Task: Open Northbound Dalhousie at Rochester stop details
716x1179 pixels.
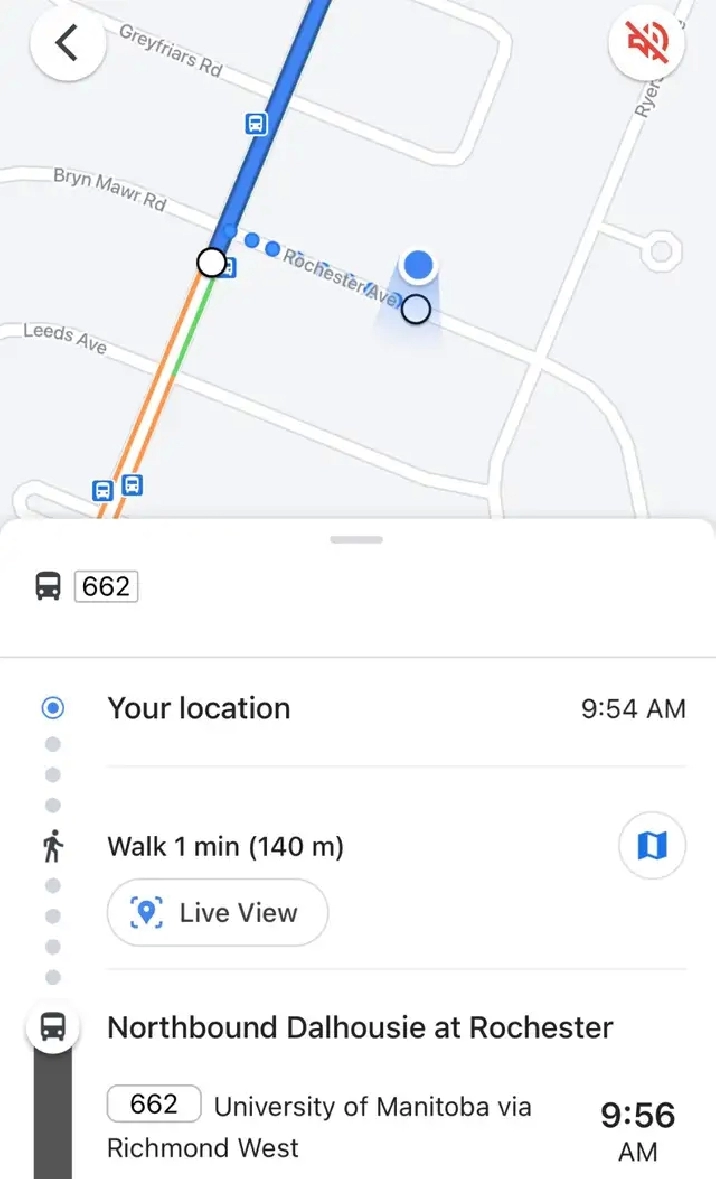Action: 360,1027
